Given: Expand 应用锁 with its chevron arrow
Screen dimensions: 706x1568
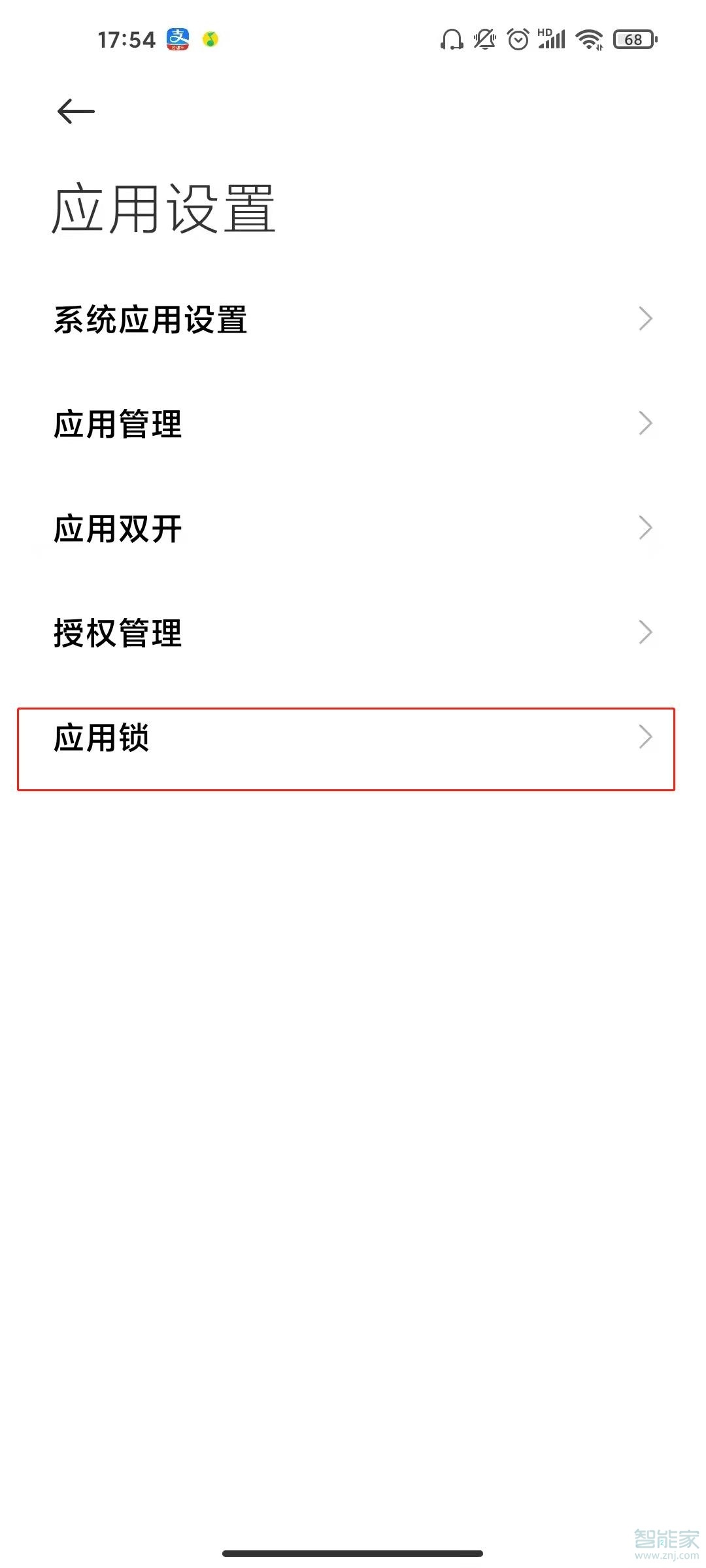Looking at the screenshot, I should (646, 737).
